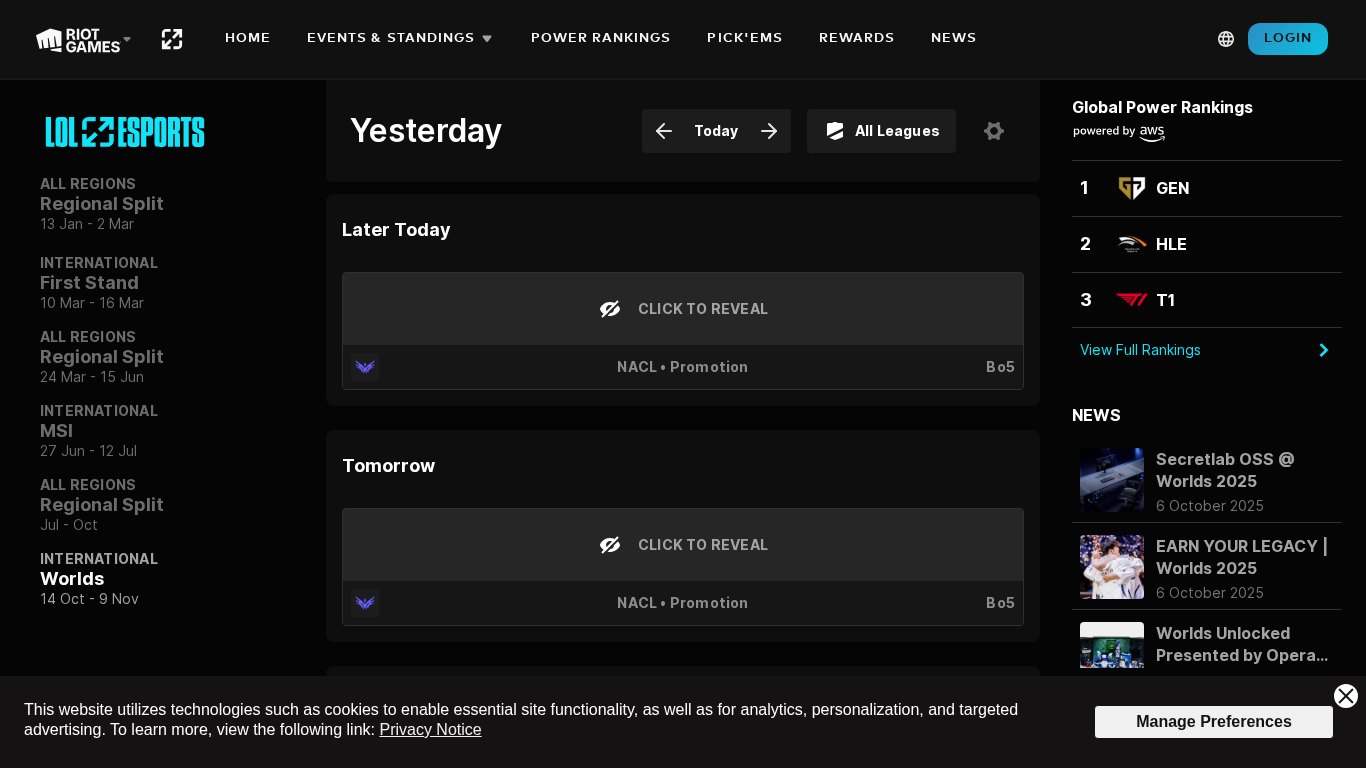The width and height of the screenshot is (1366, 768).
Task: Open Pick'Ems page
Action: tap(744, 38)
